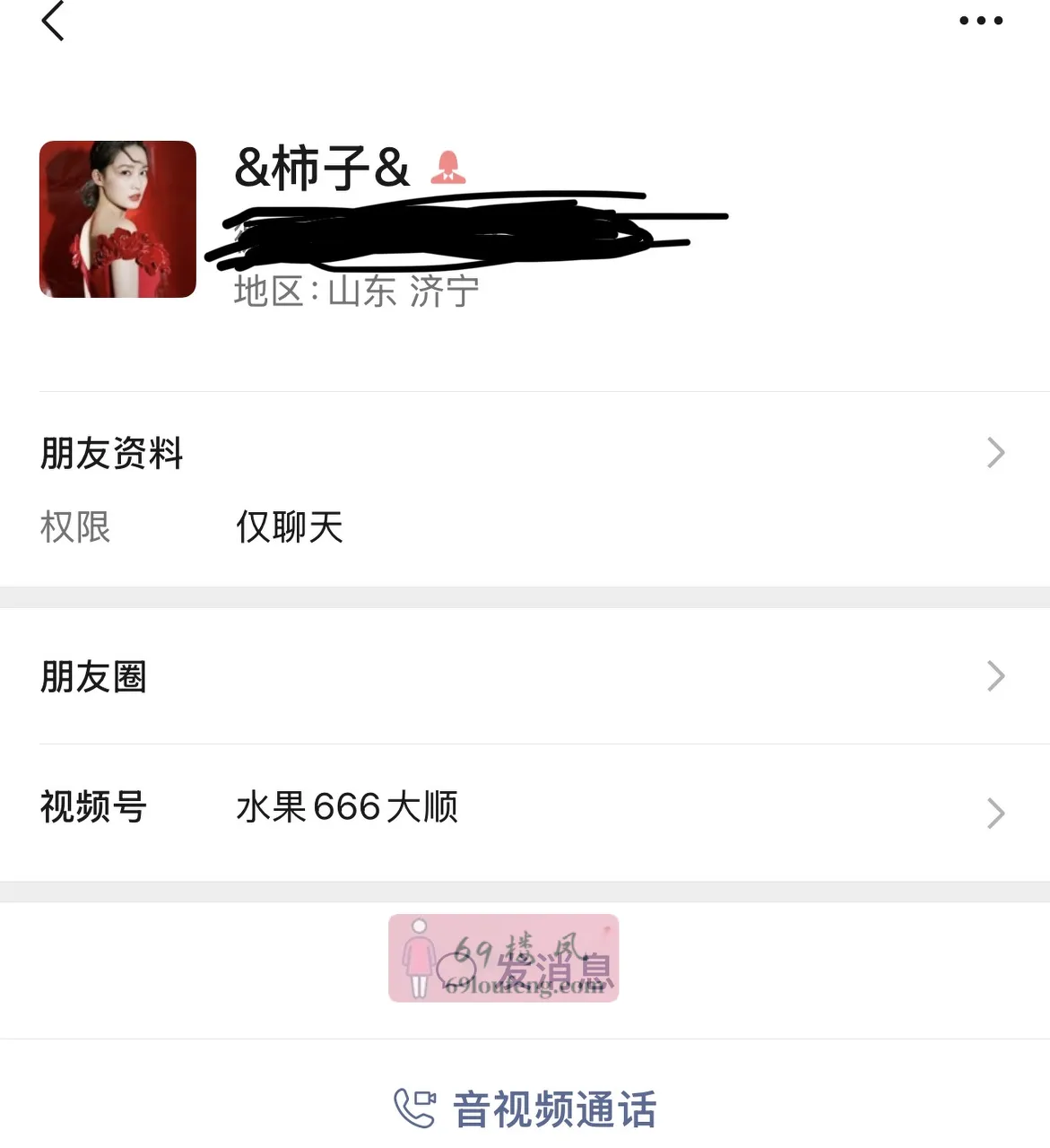Open the more options three-dot menu
1050x1148 pixels.
(981, 20)
